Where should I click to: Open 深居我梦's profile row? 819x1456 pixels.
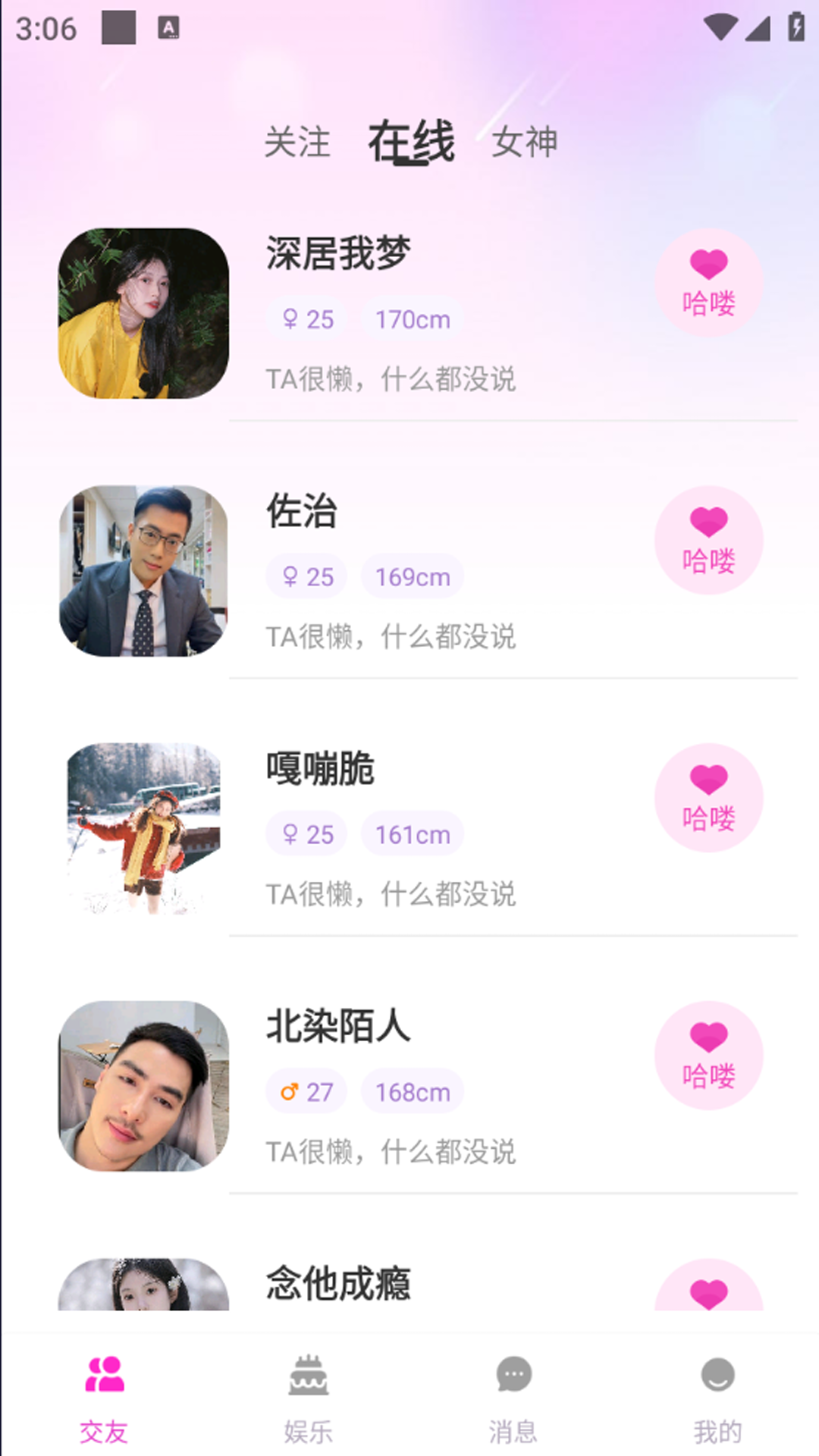tap(409, 314)
